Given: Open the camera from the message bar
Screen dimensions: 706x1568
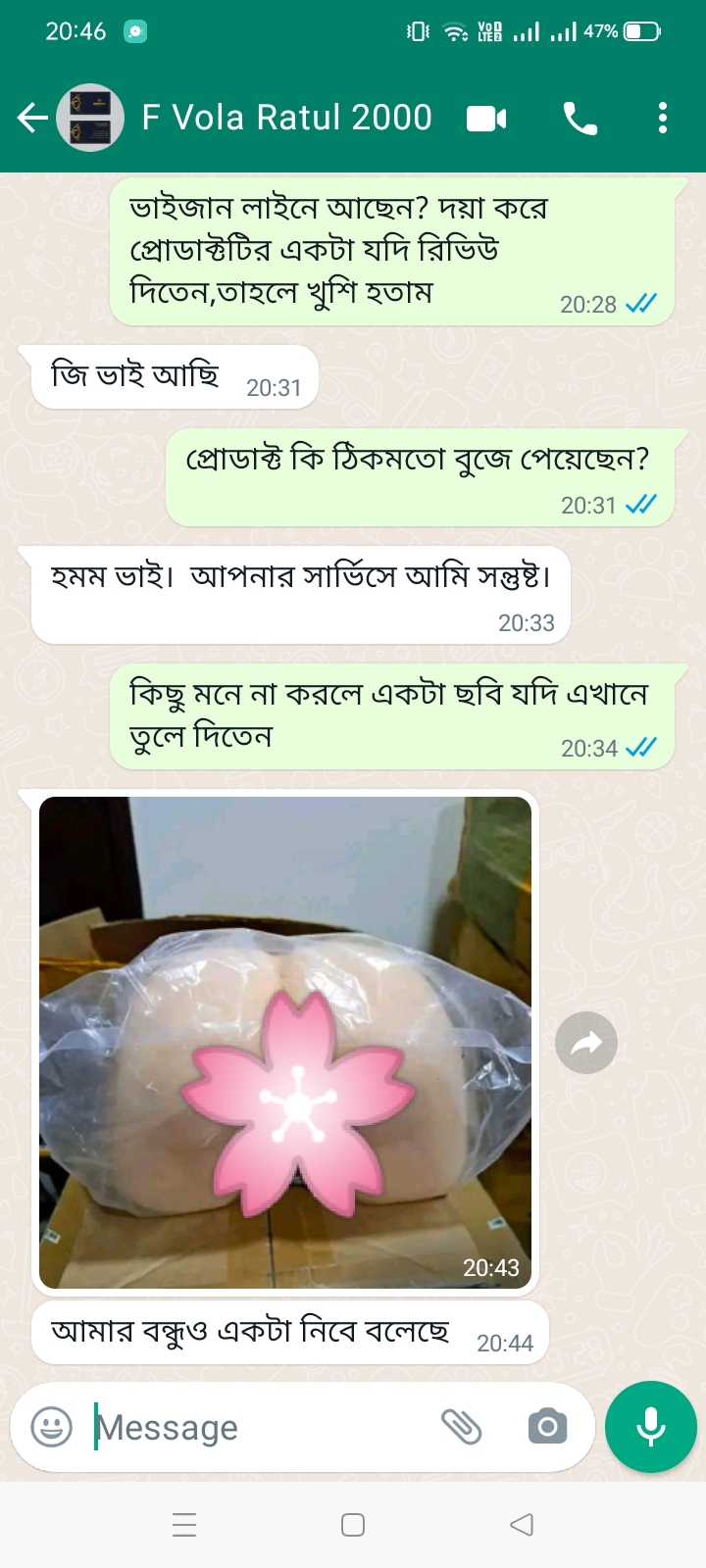Looking at the screenshot, I should coord(547,1427).
